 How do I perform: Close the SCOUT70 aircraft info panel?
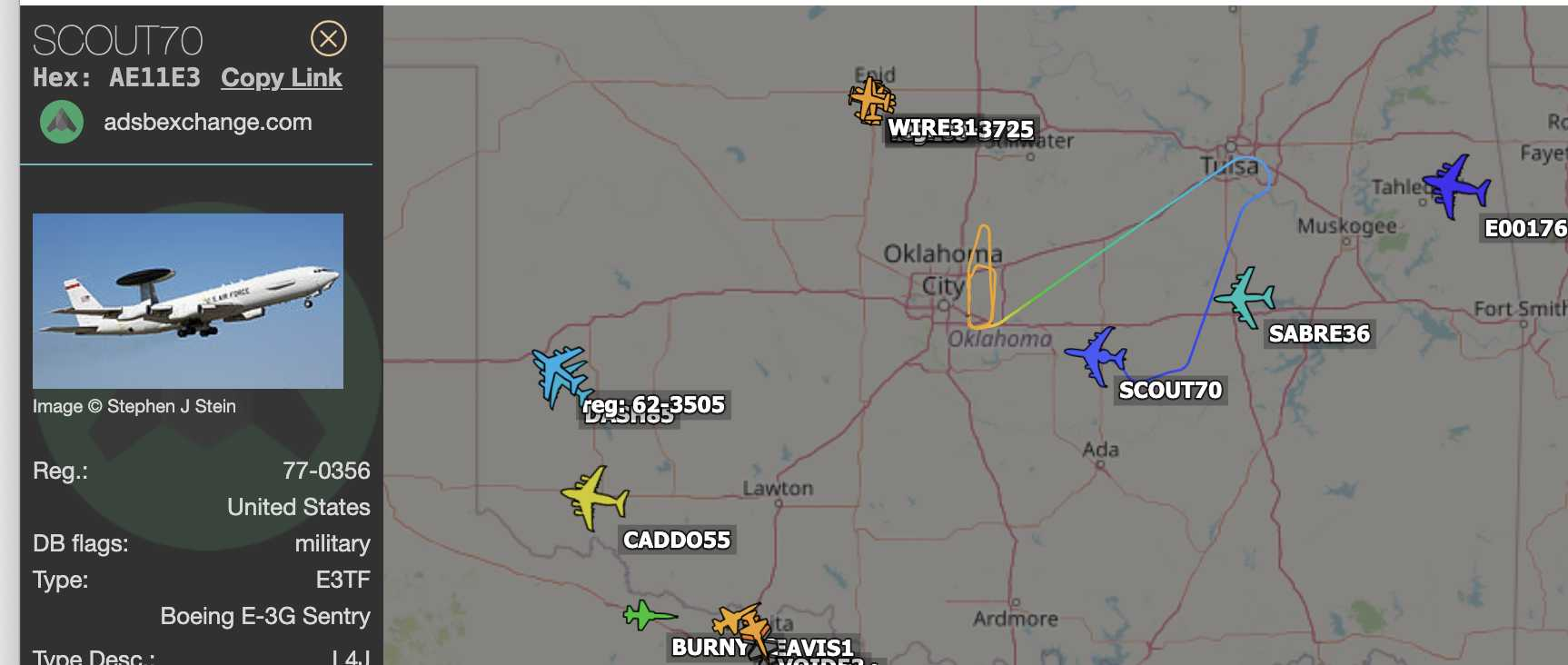coord(328,39)
